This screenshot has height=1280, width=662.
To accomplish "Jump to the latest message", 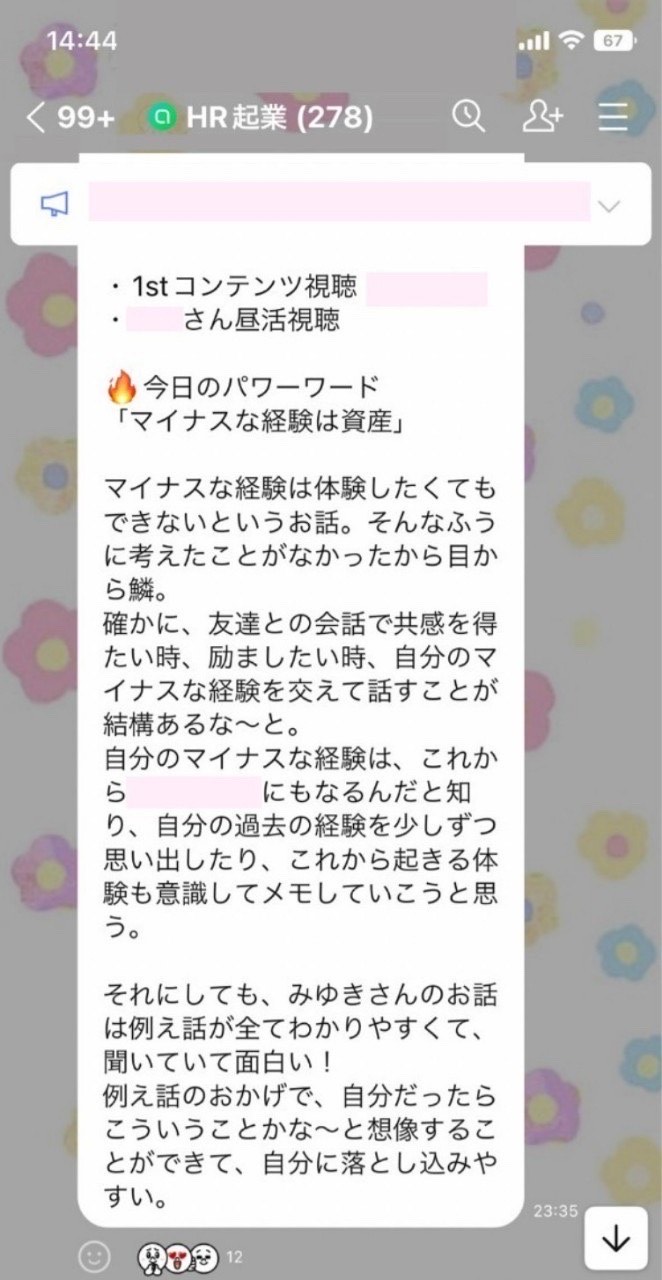I will coord(617,1239).
